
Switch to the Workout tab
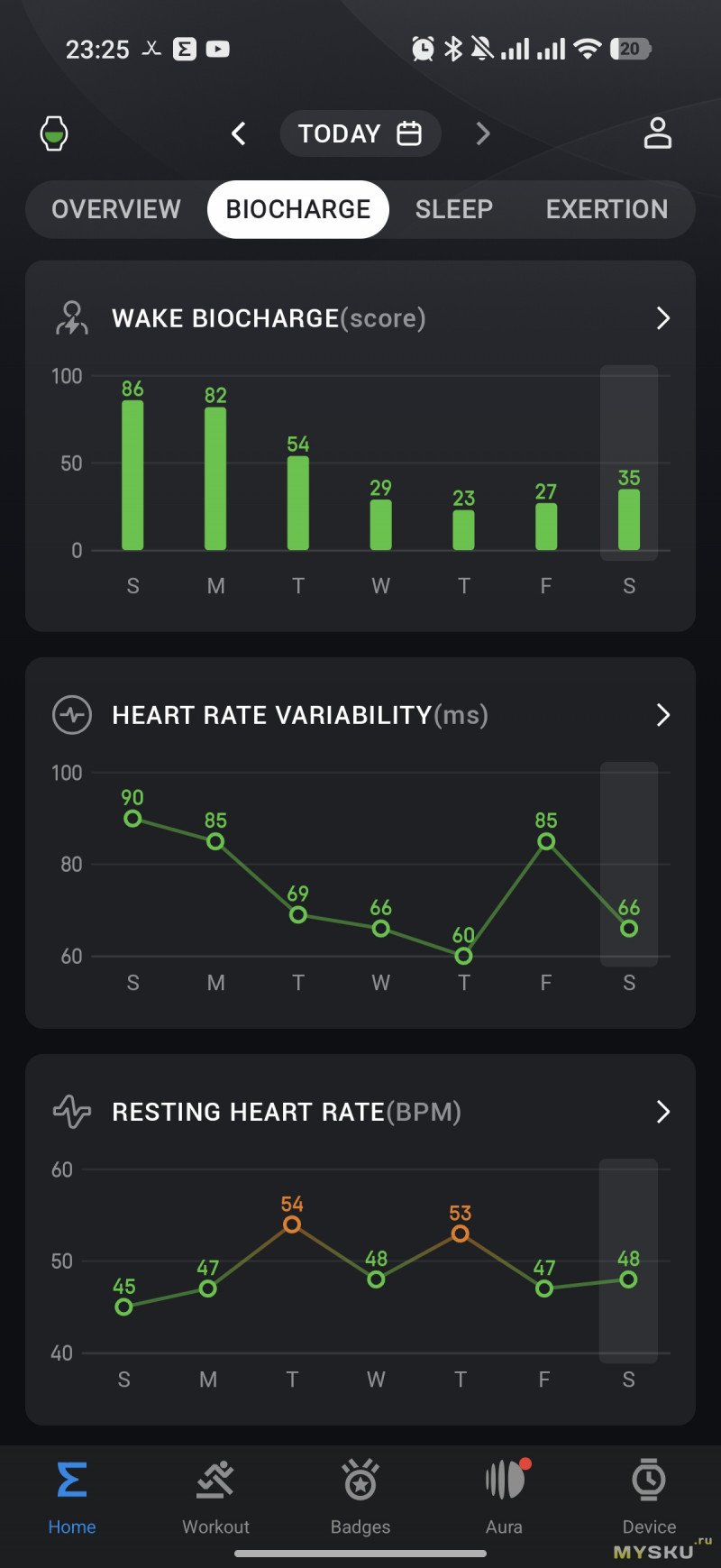215,1498
